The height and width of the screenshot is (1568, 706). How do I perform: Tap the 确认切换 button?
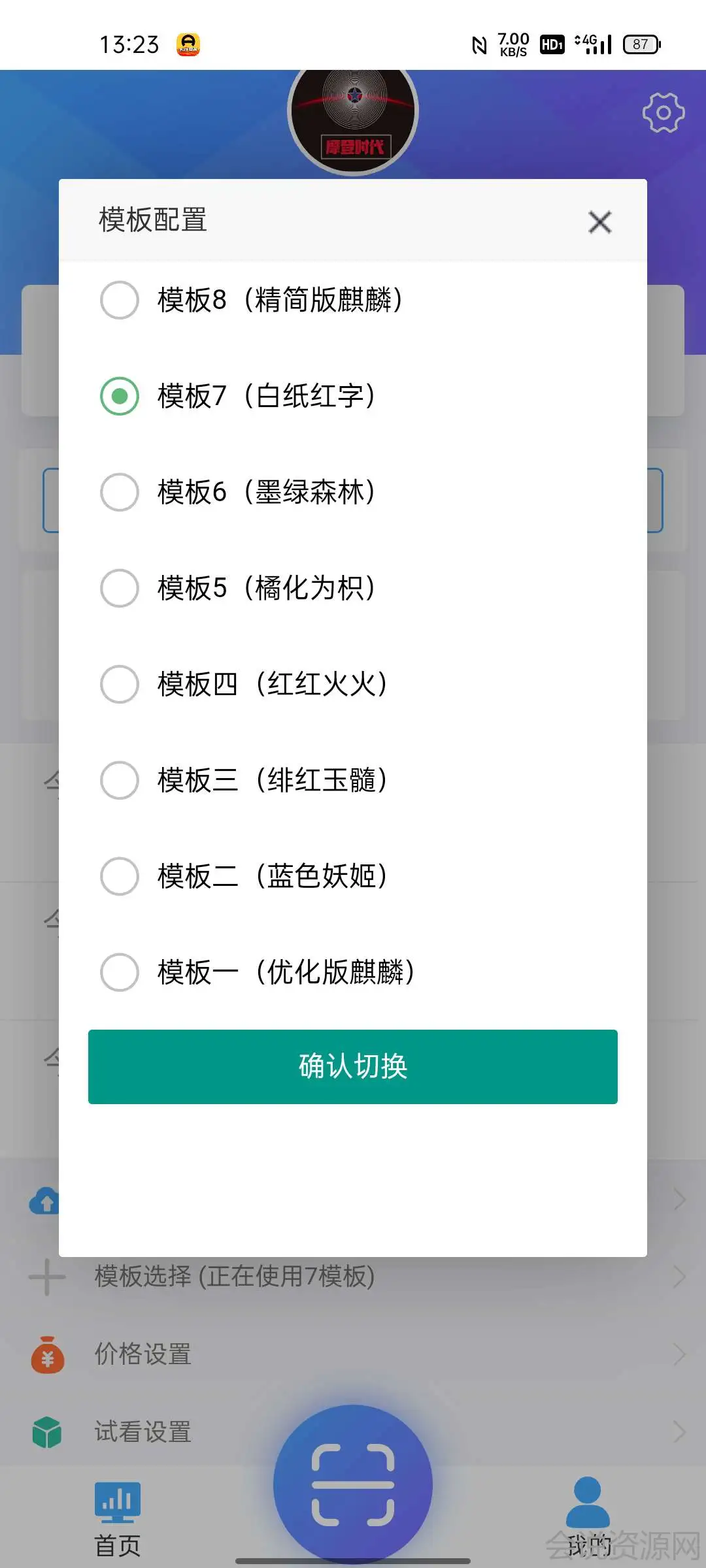click(353, 1067)
